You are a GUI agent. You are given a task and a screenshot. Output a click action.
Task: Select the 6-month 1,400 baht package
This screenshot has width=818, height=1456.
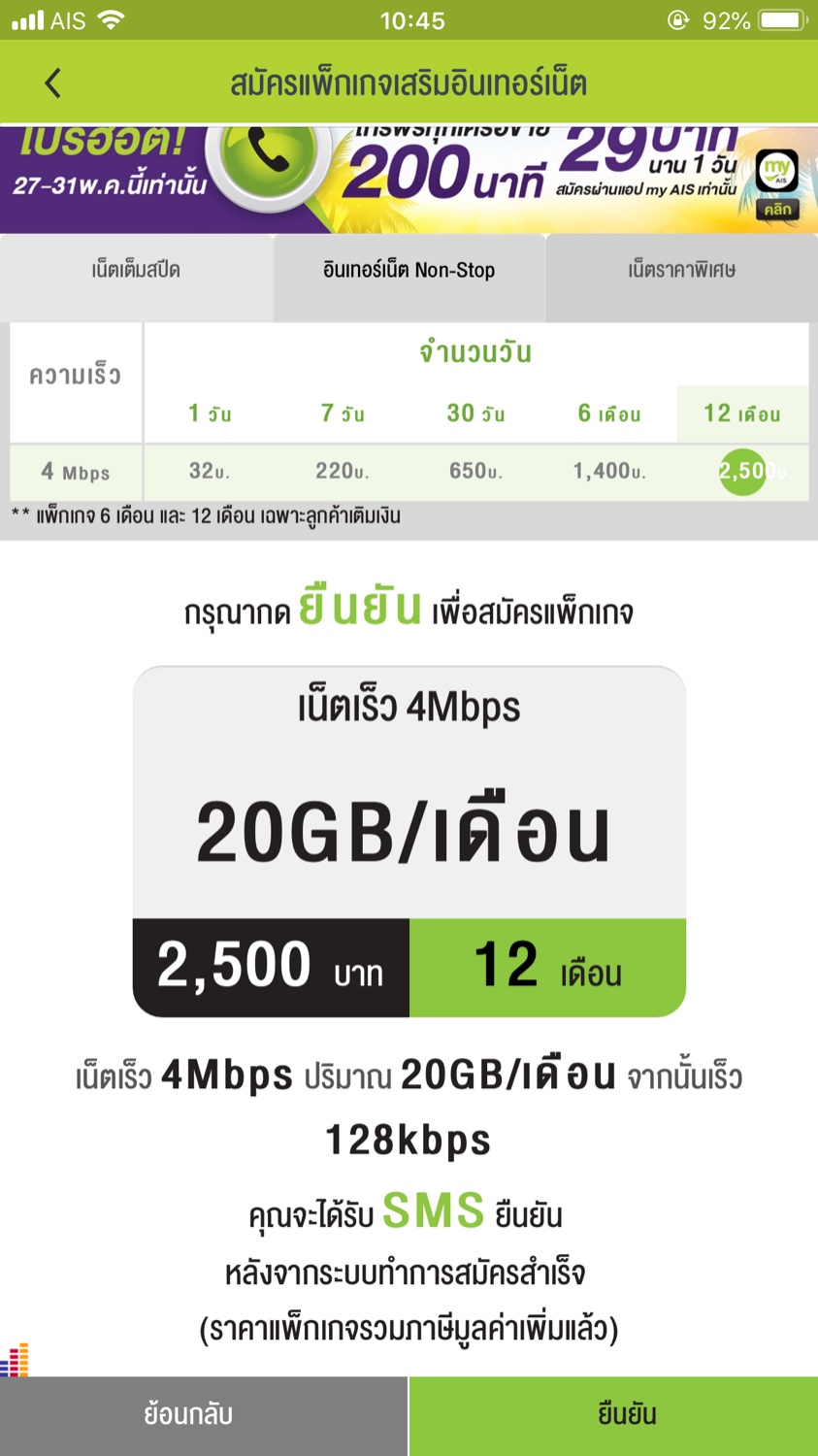point(609,472)
